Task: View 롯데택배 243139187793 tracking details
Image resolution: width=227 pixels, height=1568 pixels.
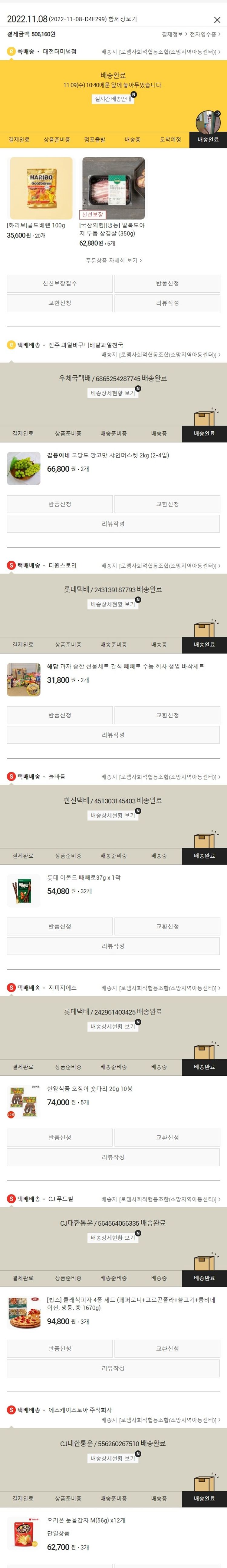Action: (x=113, y=604)
